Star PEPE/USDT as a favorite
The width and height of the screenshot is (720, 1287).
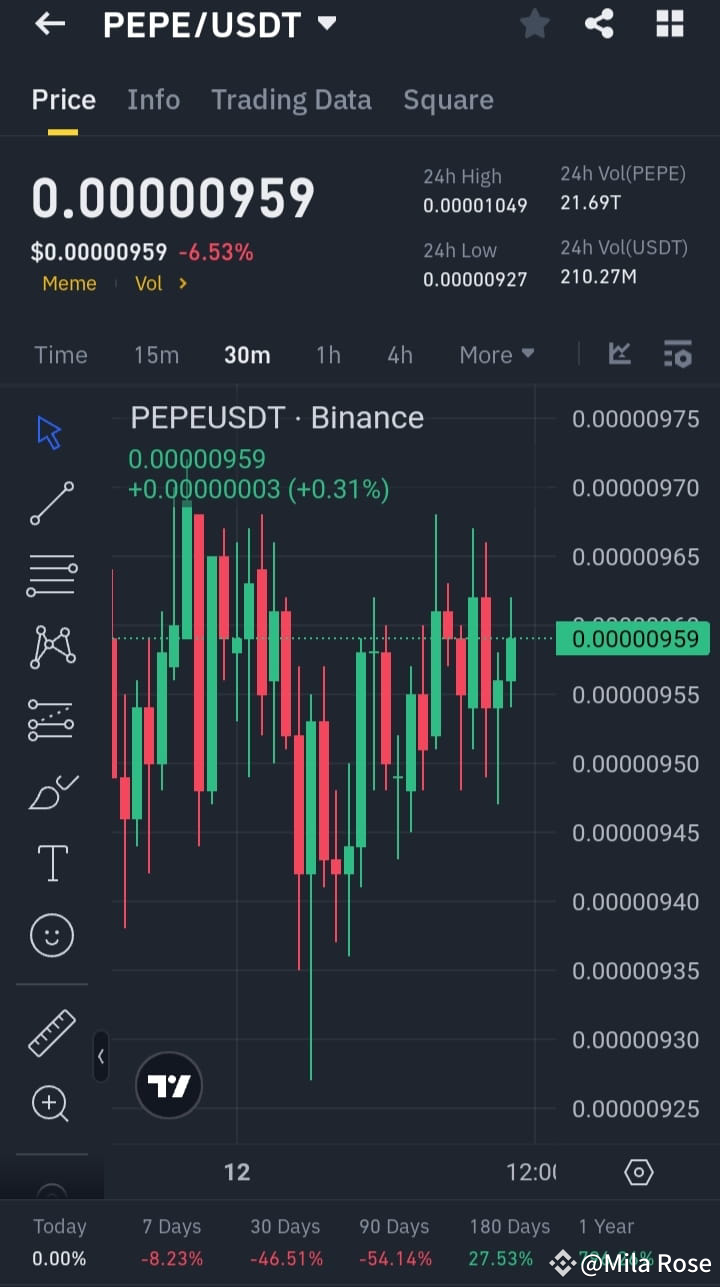[534, 24]
